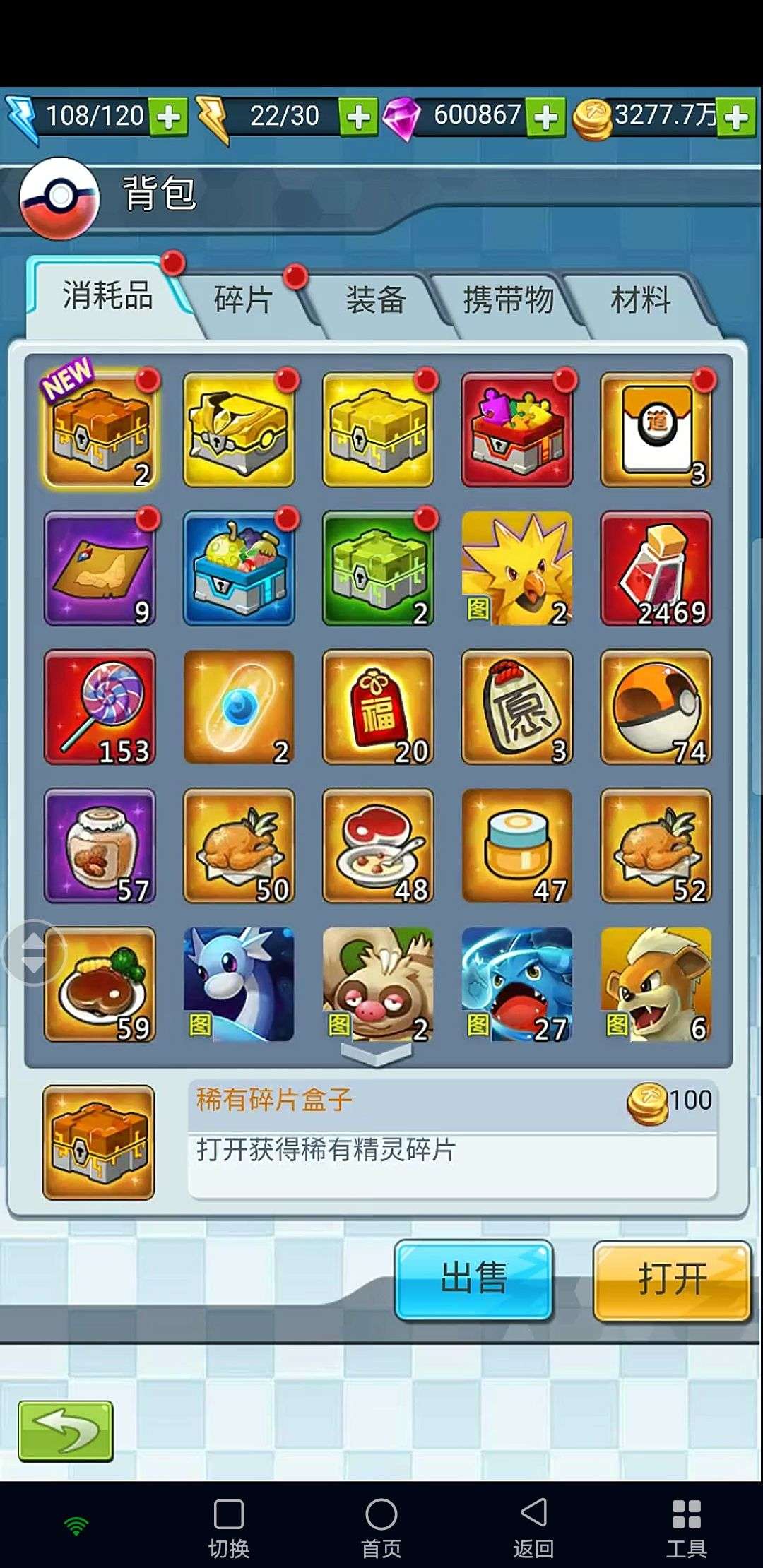Open the 材料 tab

[640, 300]
